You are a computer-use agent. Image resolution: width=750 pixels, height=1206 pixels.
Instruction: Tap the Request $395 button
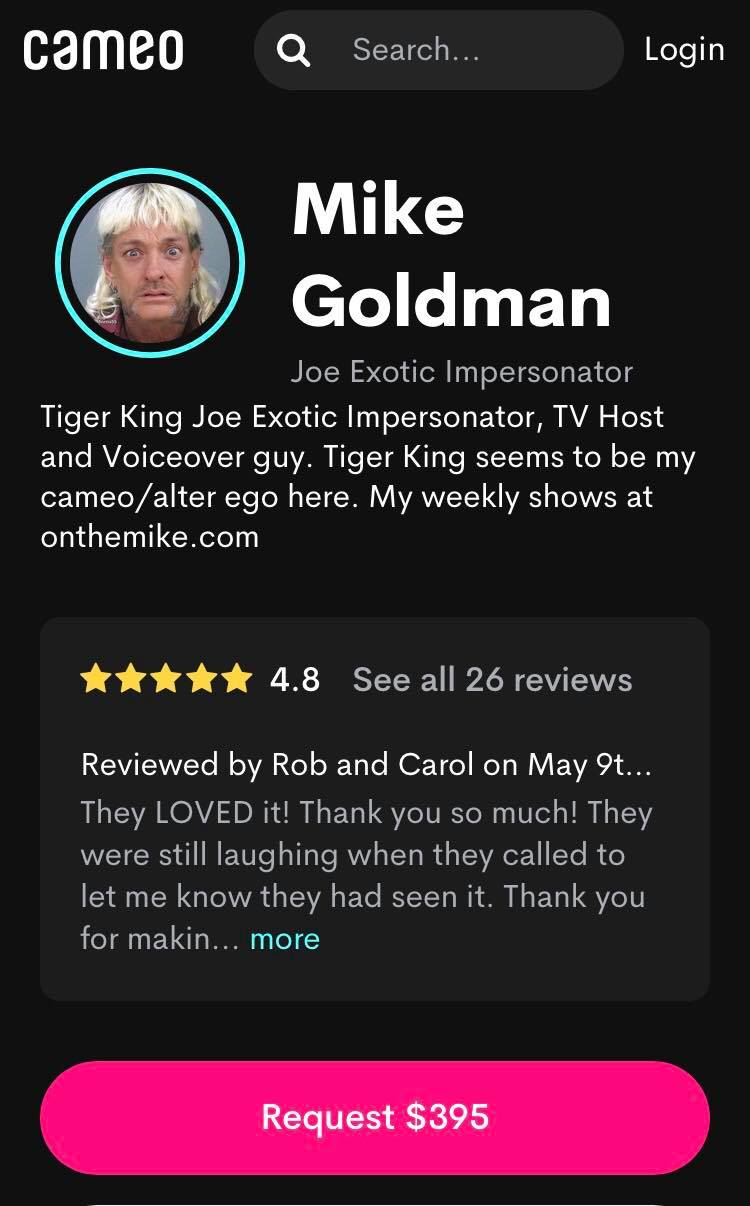coord(375,1117)
